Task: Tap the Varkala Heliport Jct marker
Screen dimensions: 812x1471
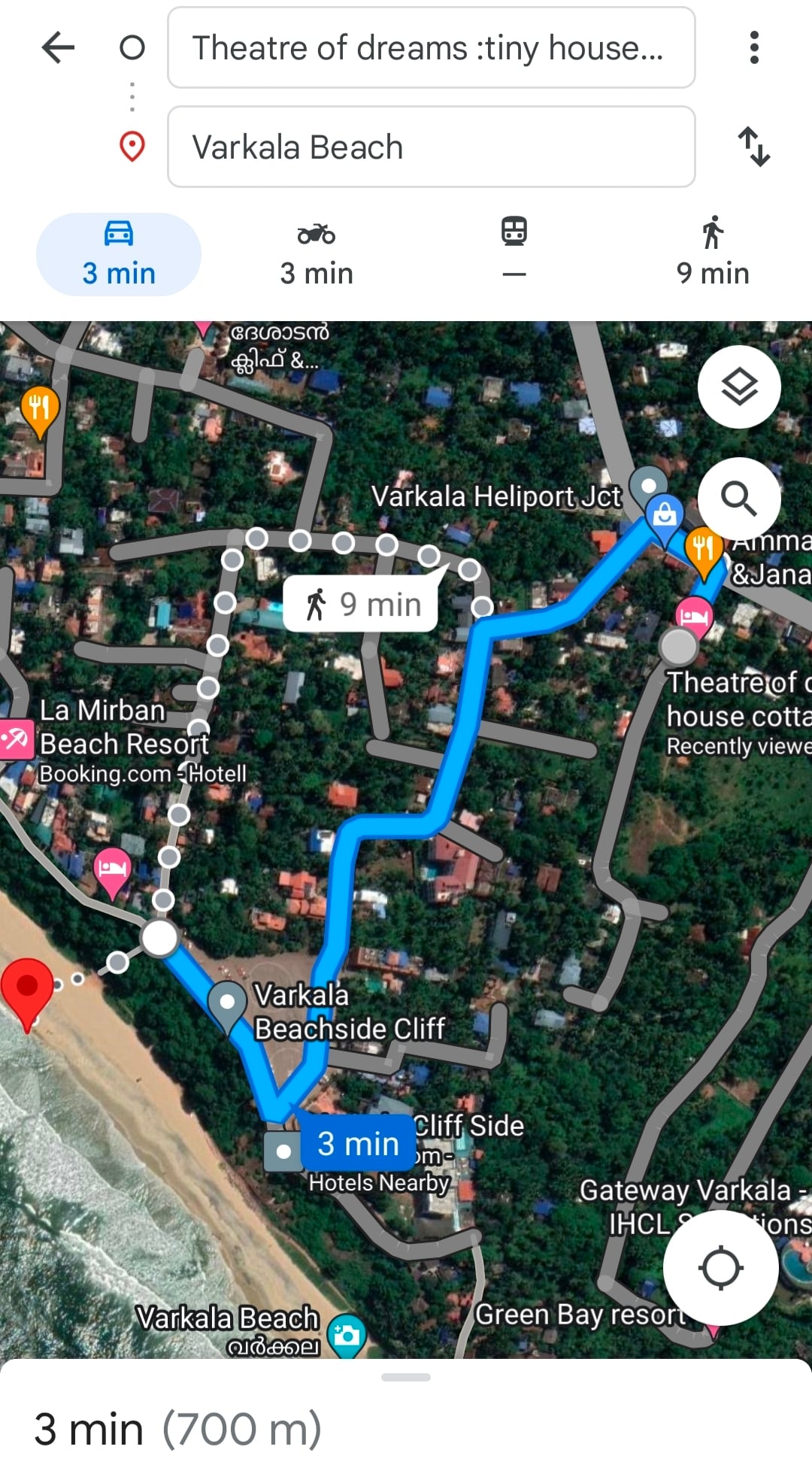Action: pos(648,485)
